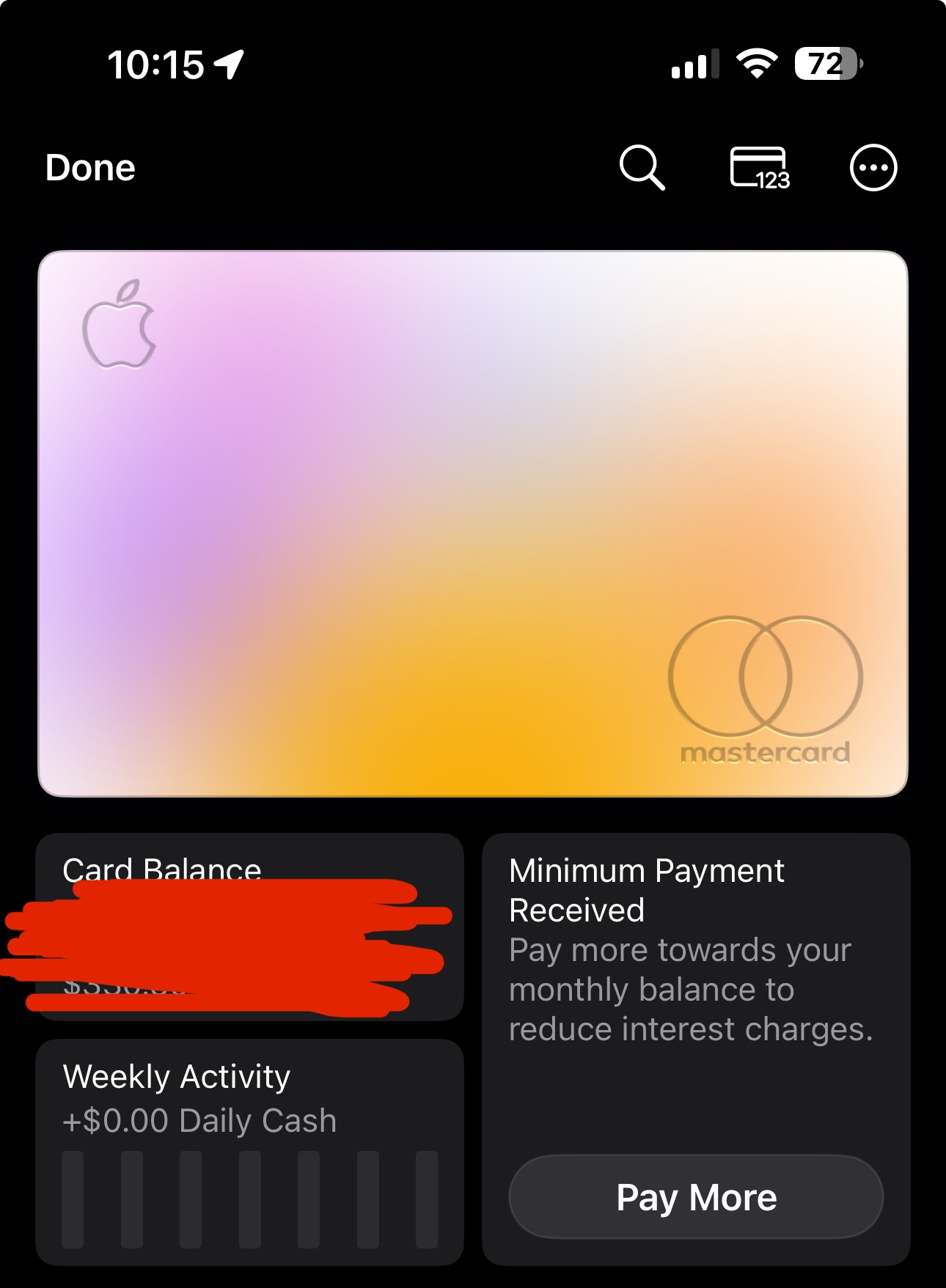This screenshot has width=946, height=1288.
Task: Tap the Wi-Fi indicator in the status bar
Action: 757,65
